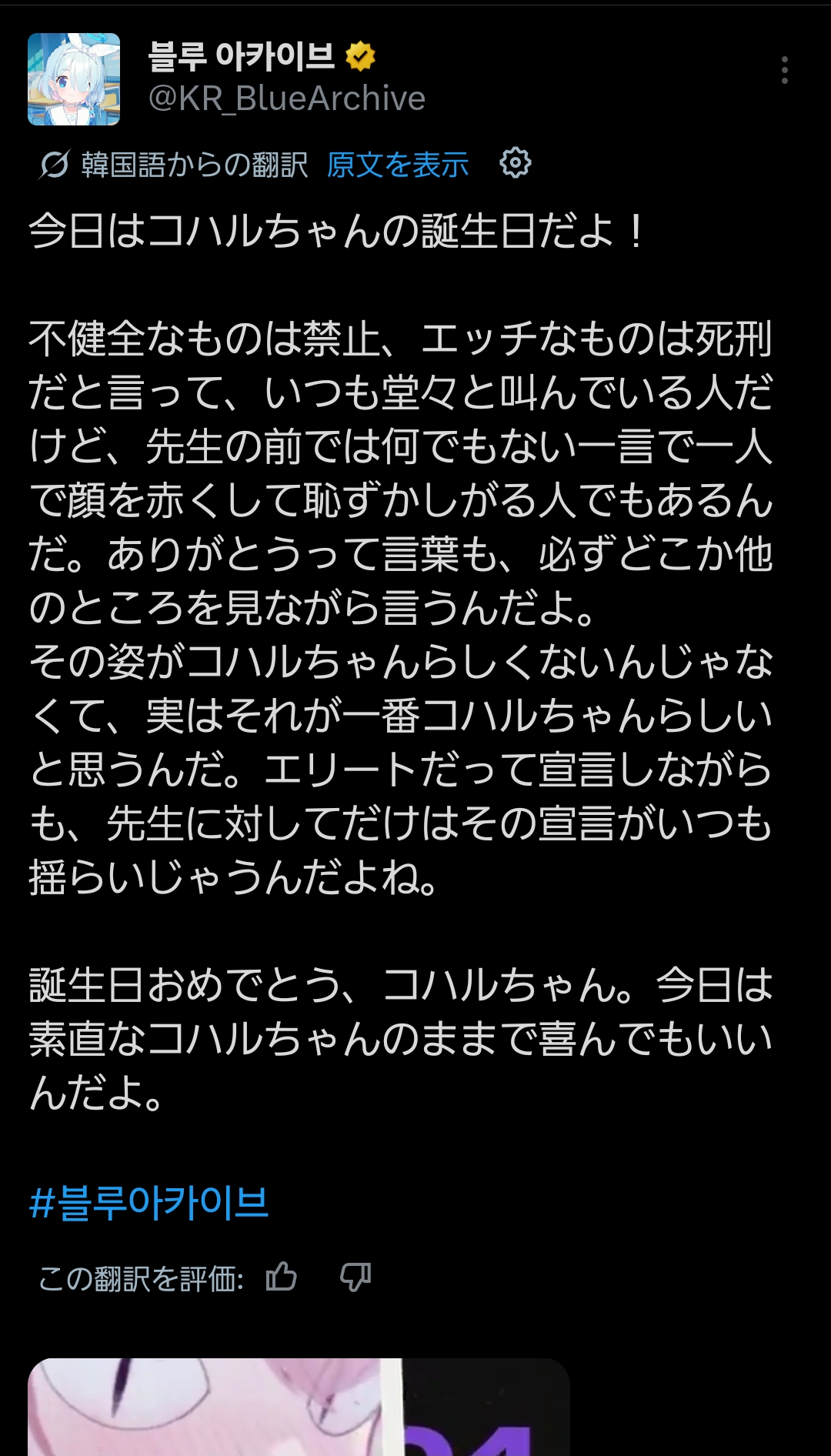Open the attached image in the post
Screen dimensions: 831x1456
[299, 1407]
